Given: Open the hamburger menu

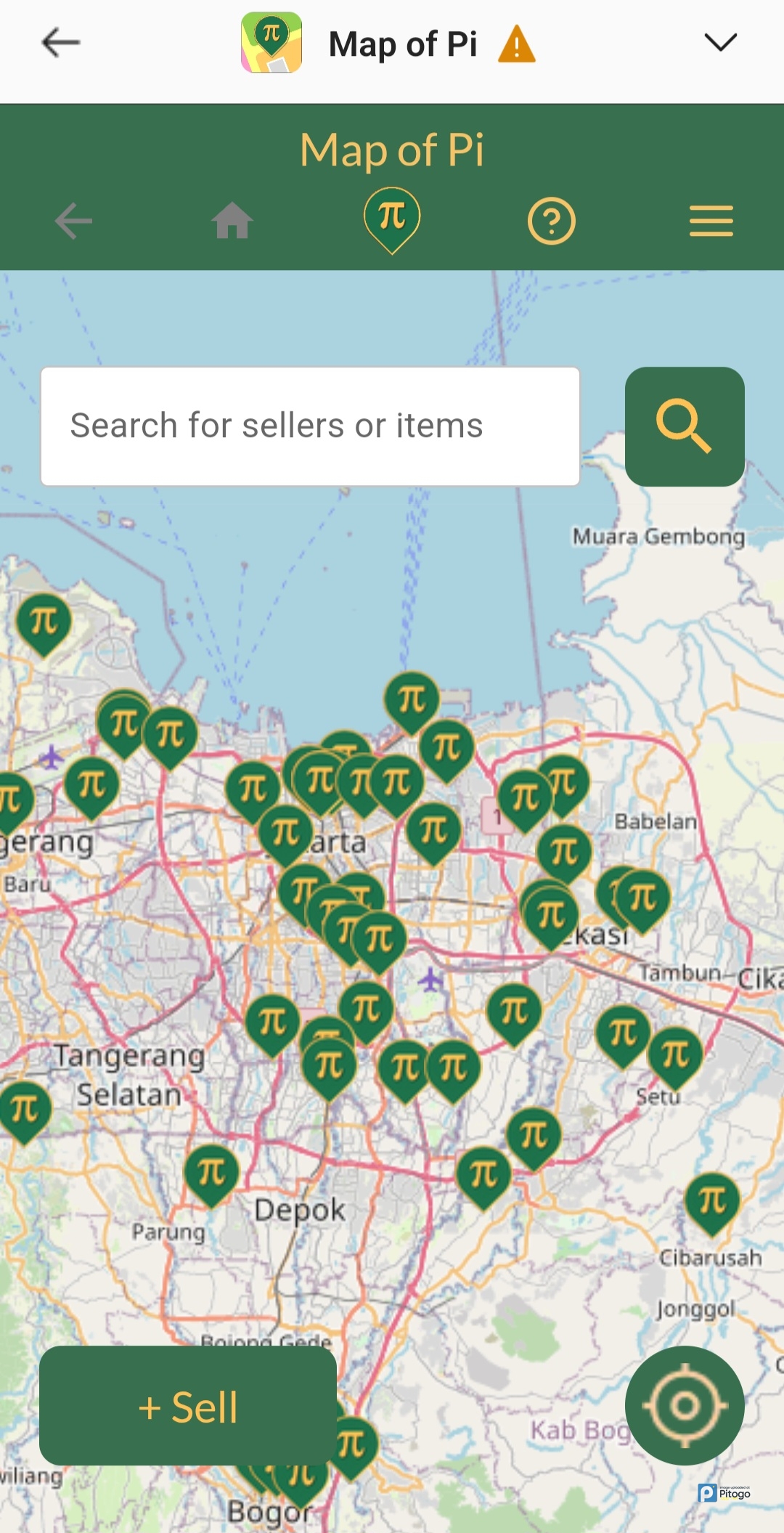Looking at the screenshot, I should (x=711, y=221).
